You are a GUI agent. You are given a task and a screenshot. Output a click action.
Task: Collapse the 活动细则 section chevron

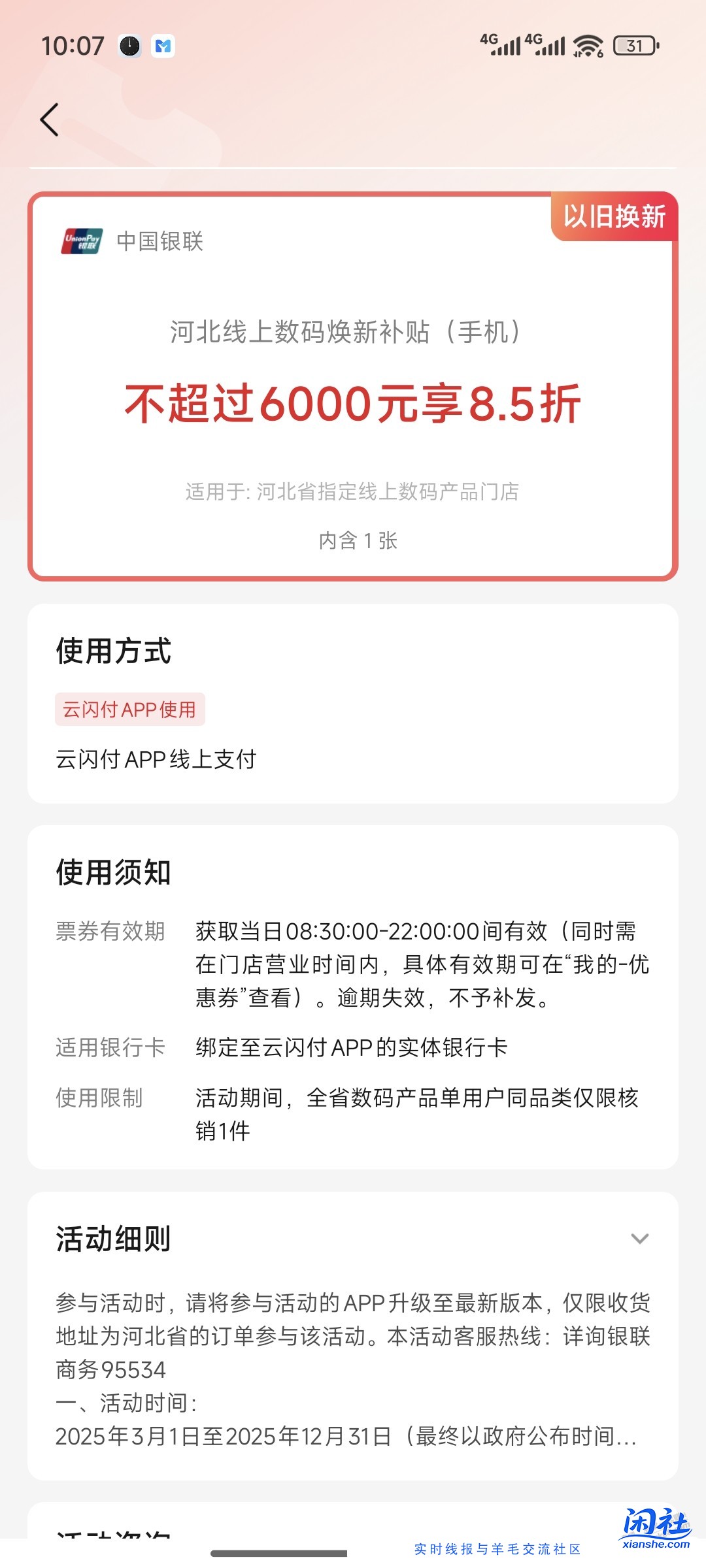click(x=640, y=1240)
